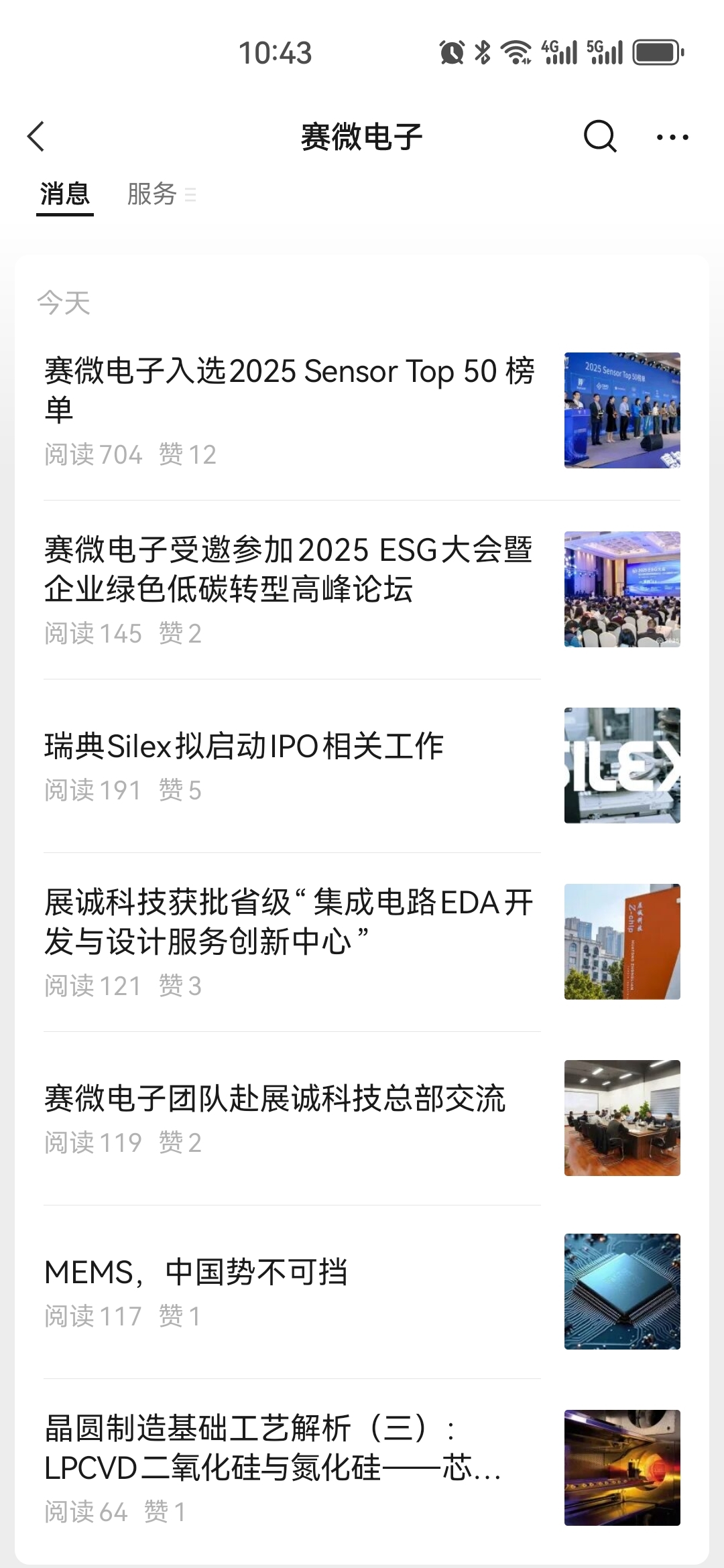
Task: Select the 消息 tab
Action: (x=64, y=194)
